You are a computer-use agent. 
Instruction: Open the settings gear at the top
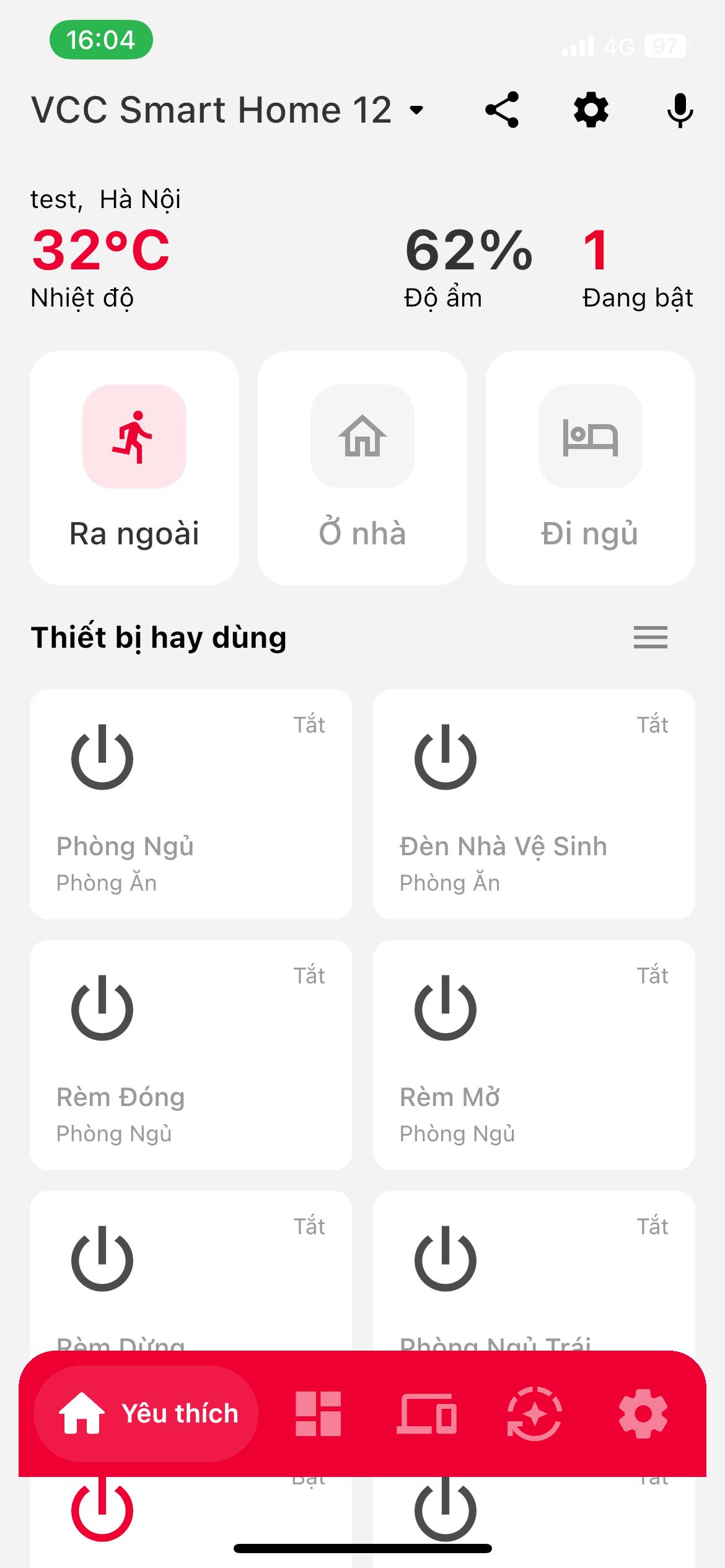[590, 110]
